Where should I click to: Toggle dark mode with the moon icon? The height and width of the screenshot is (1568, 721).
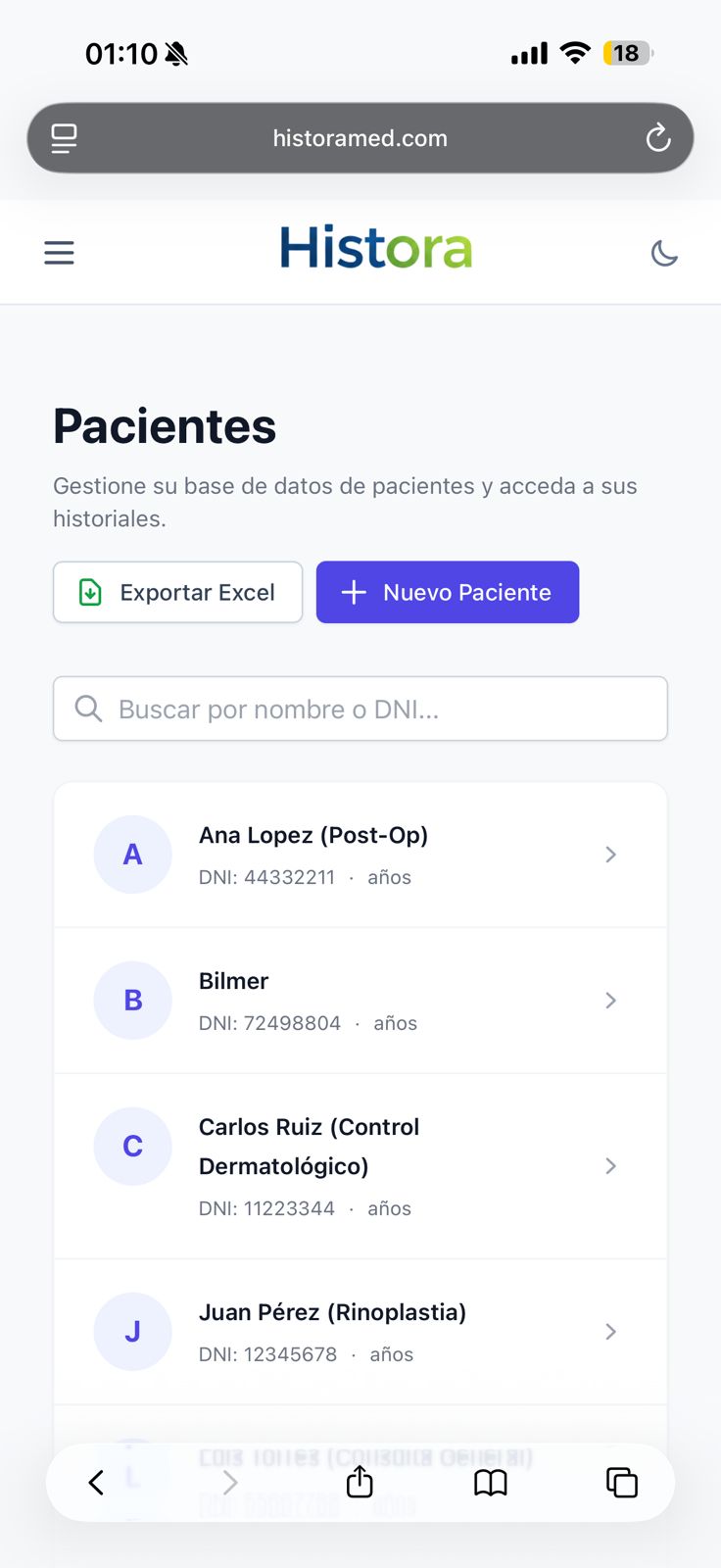665,252
